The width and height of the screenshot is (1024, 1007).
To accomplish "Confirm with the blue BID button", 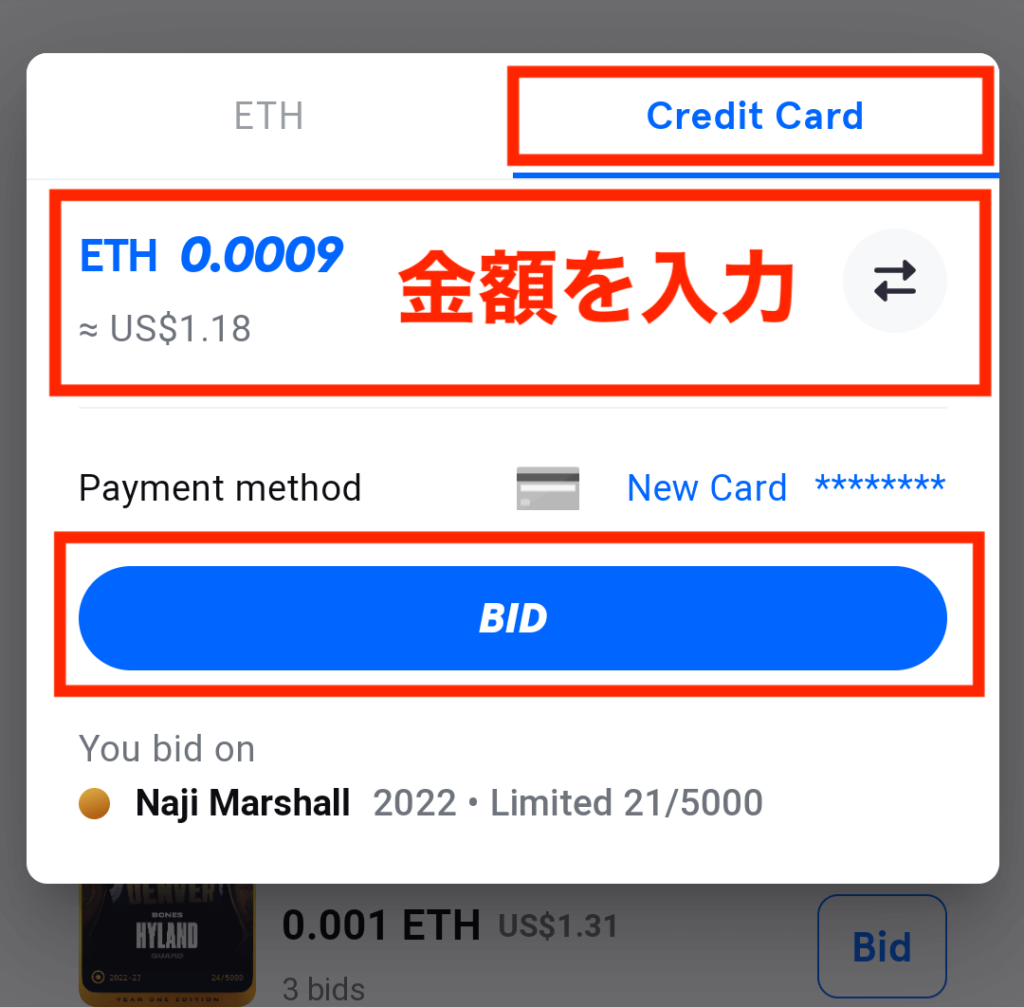I will tap(512, 618).
